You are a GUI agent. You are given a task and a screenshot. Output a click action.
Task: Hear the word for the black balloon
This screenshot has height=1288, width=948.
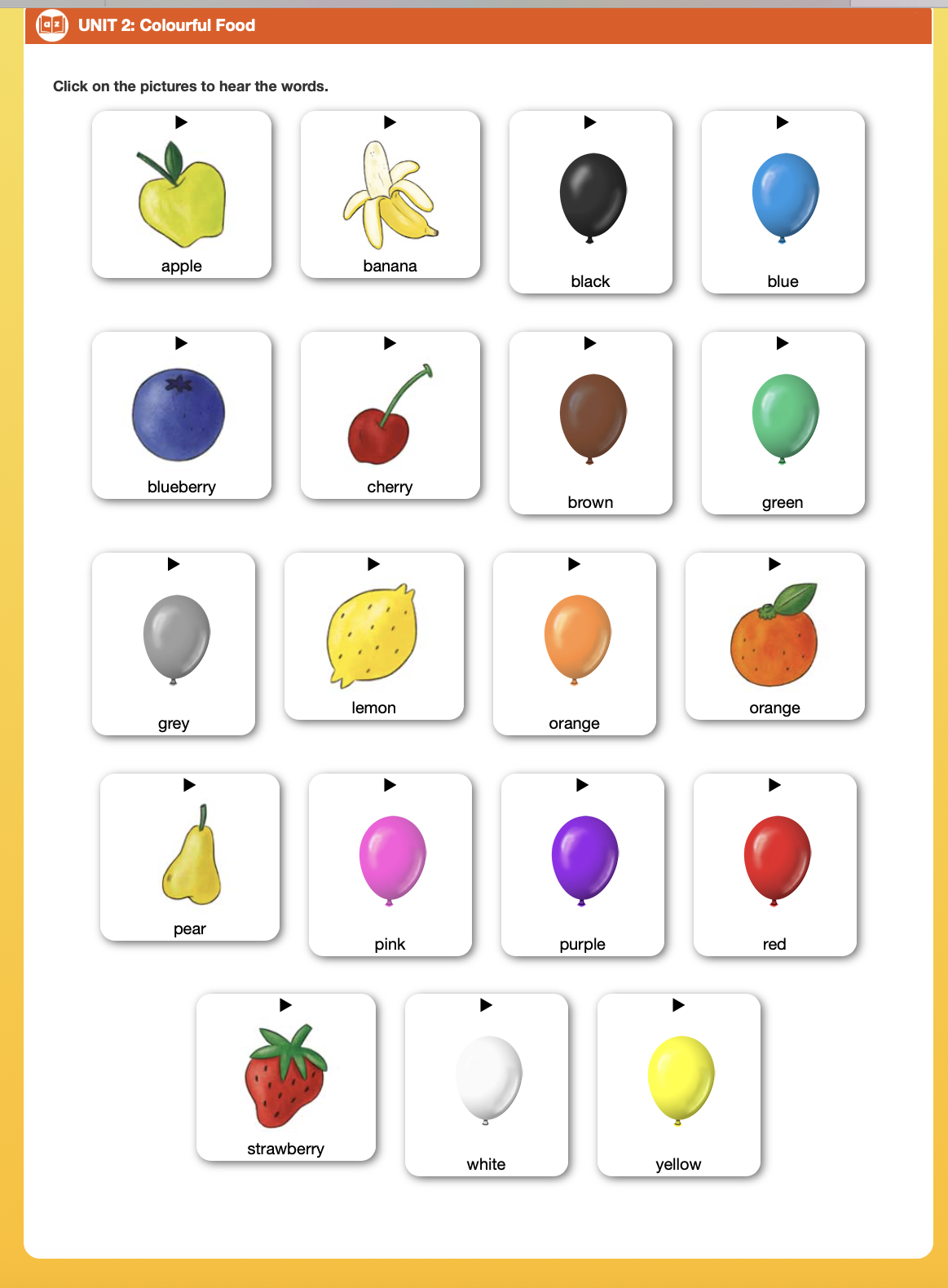point(591,201)
